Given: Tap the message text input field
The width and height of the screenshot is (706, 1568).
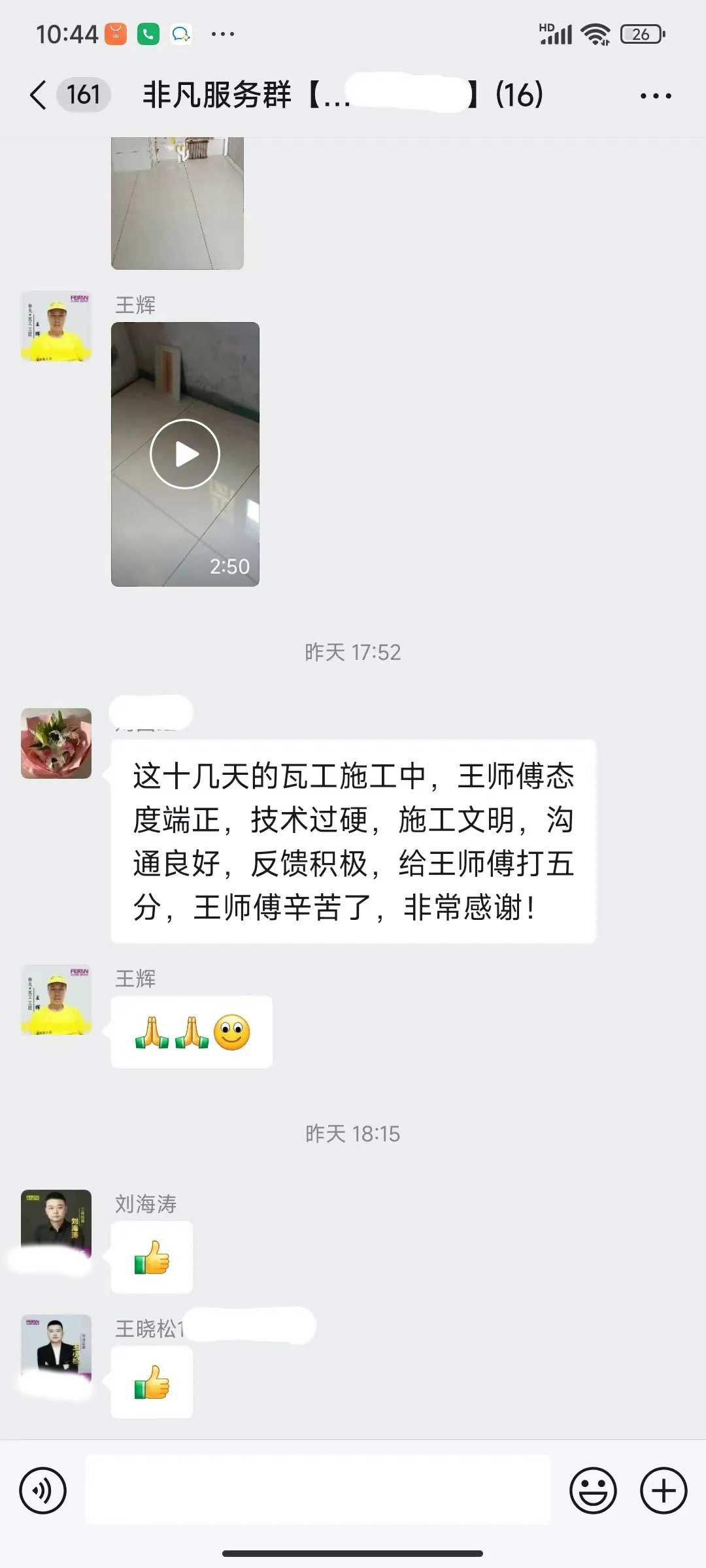Looking at the screenshot, I should (x=318, y=1491).
